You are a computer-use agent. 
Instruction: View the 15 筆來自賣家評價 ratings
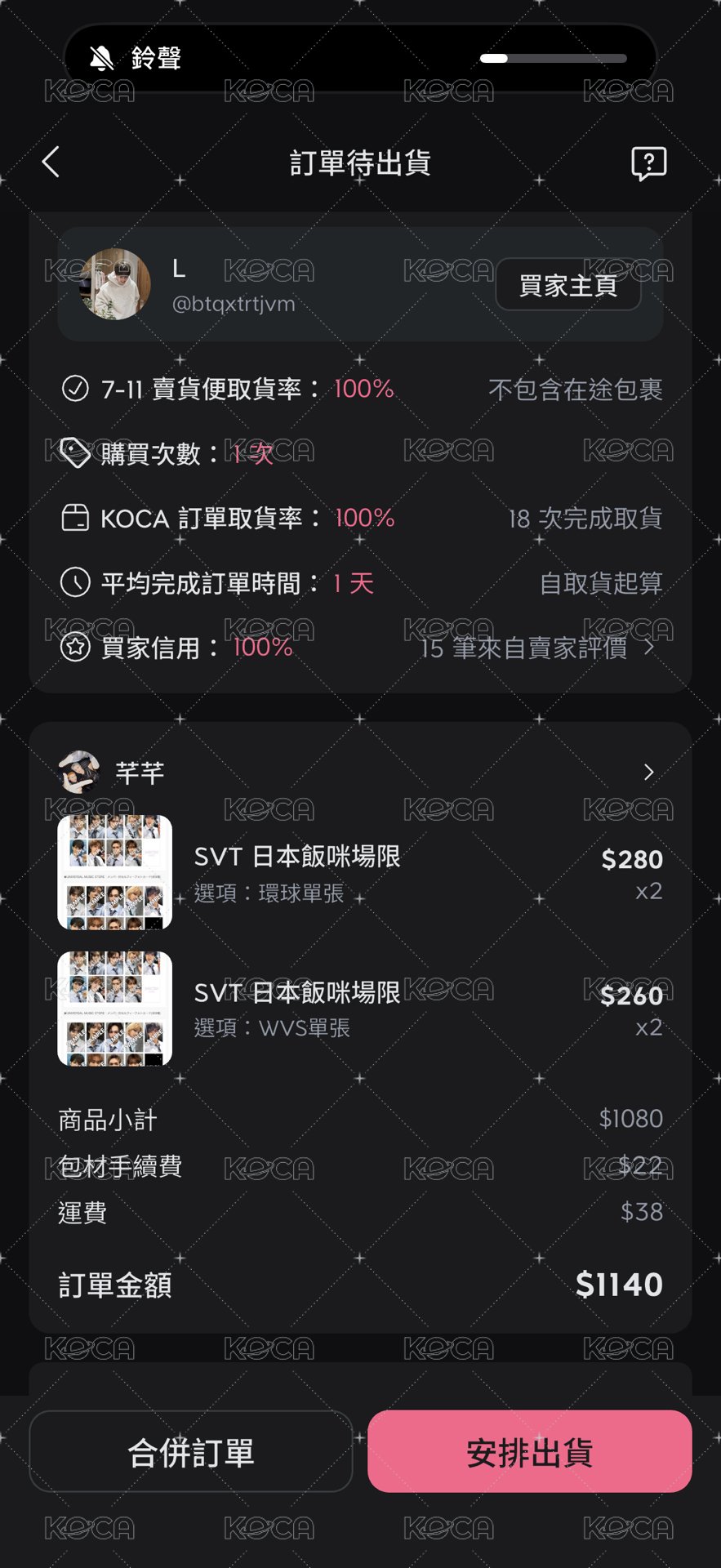(x=538, y=648)
